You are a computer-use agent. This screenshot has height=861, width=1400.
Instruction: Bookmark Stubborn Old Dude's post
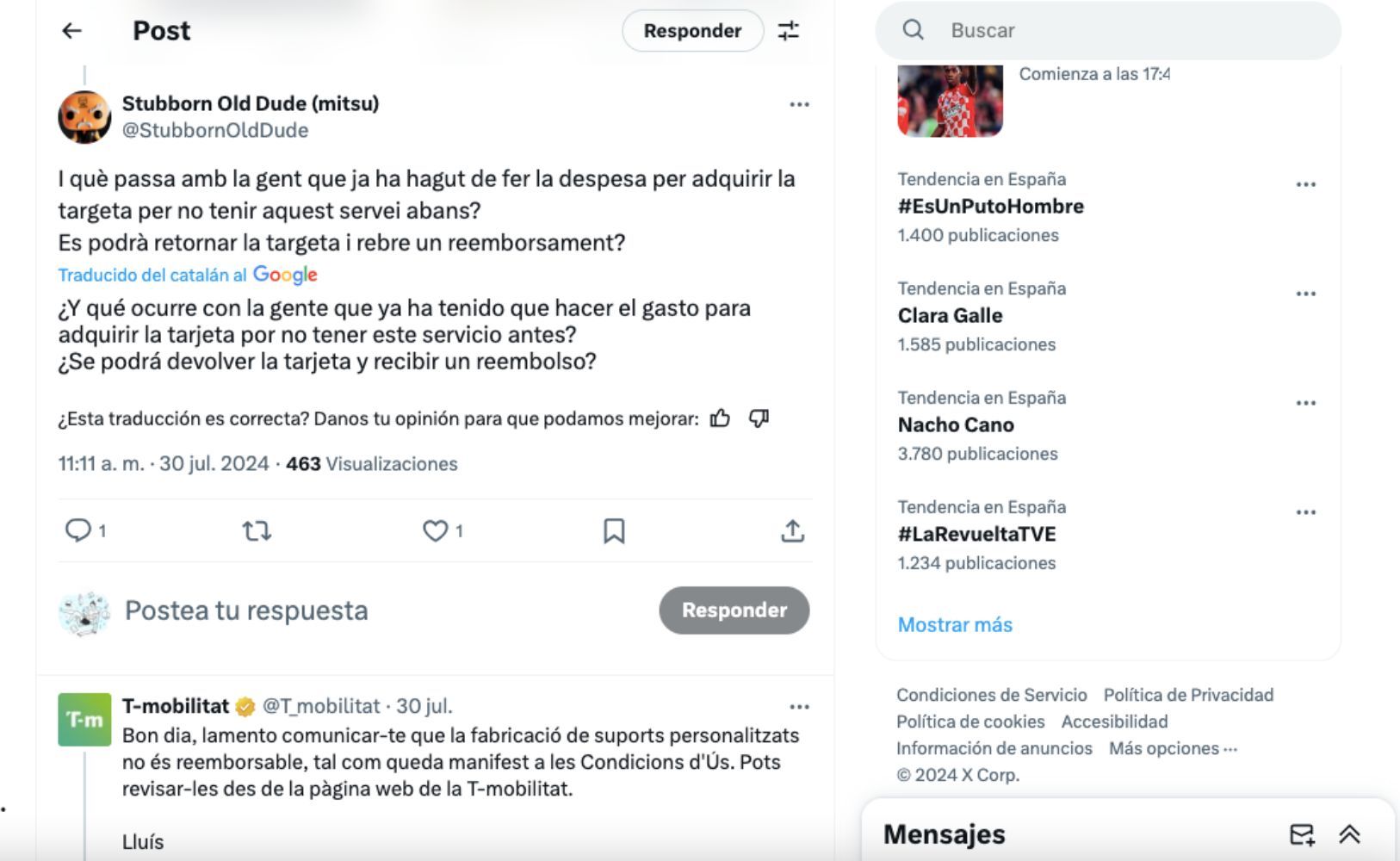614,530
